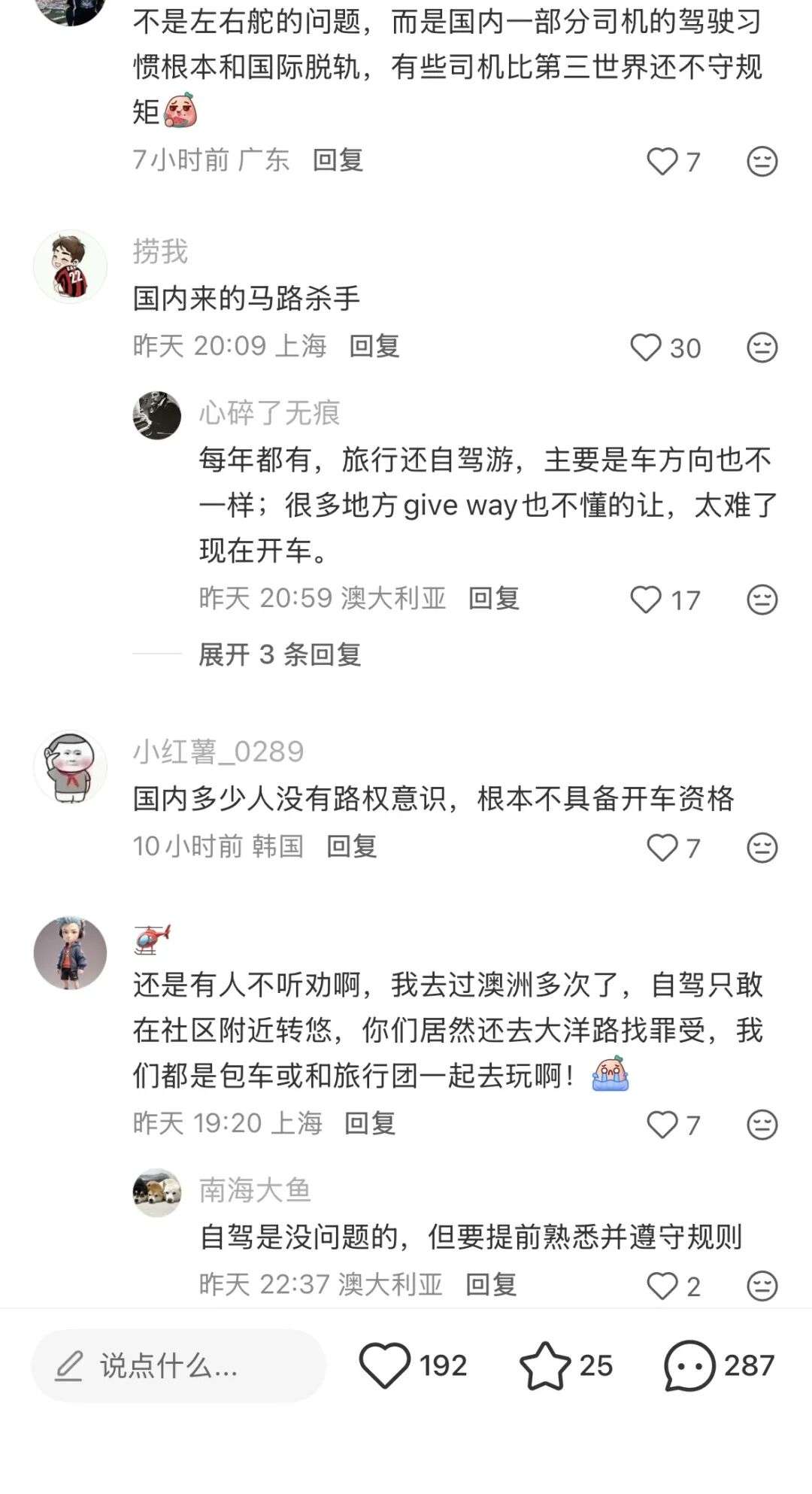Like the comment posted 昨天 19:20 from 上海
The height and width of the screenshot is (1494, 812).
pos(662,1125)
